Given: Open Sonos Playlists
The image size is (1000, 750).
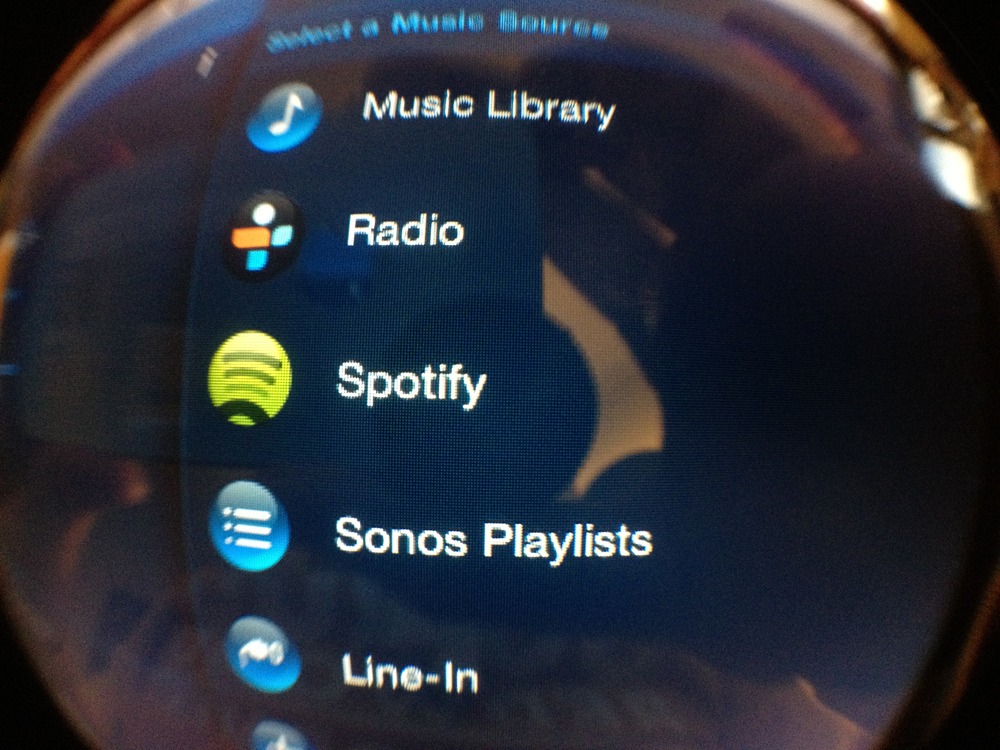Looking at the screenshot, I should click(x=492, y=539).
